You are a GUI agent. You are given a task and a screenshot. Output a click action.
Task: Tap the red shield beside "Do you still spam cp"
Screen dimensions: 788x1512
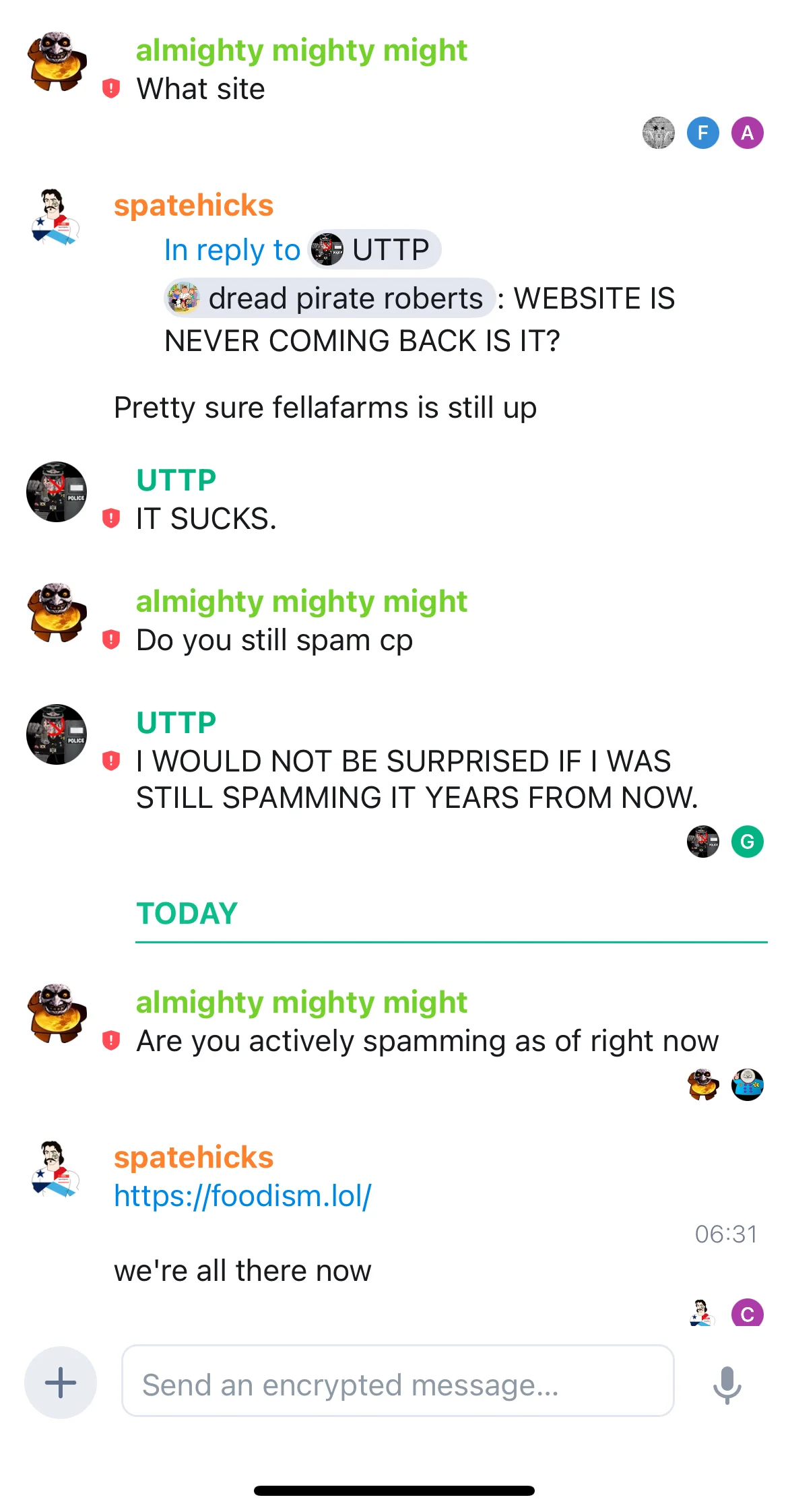(111, 639)
